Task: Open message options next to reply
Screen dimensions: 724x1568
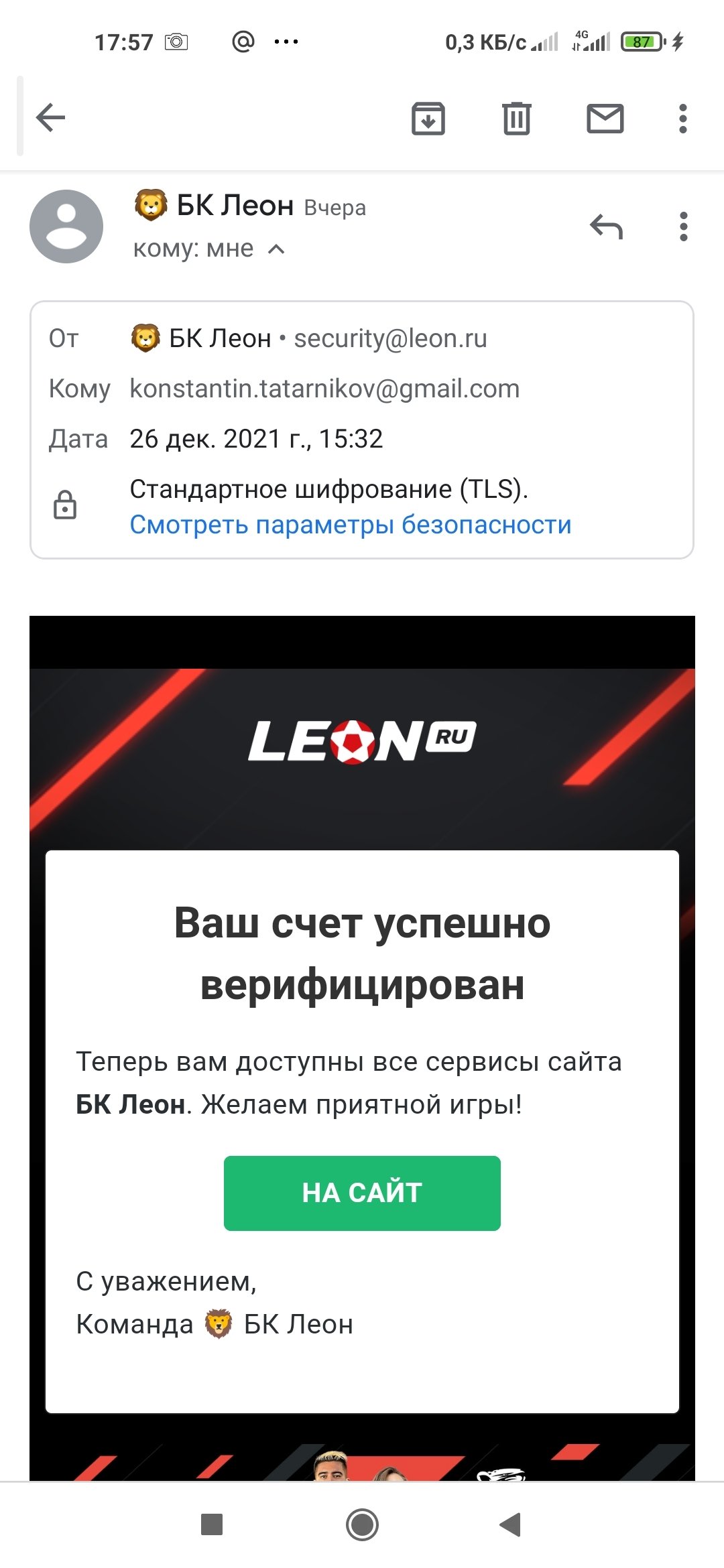Action: click(x=682, y=226)
